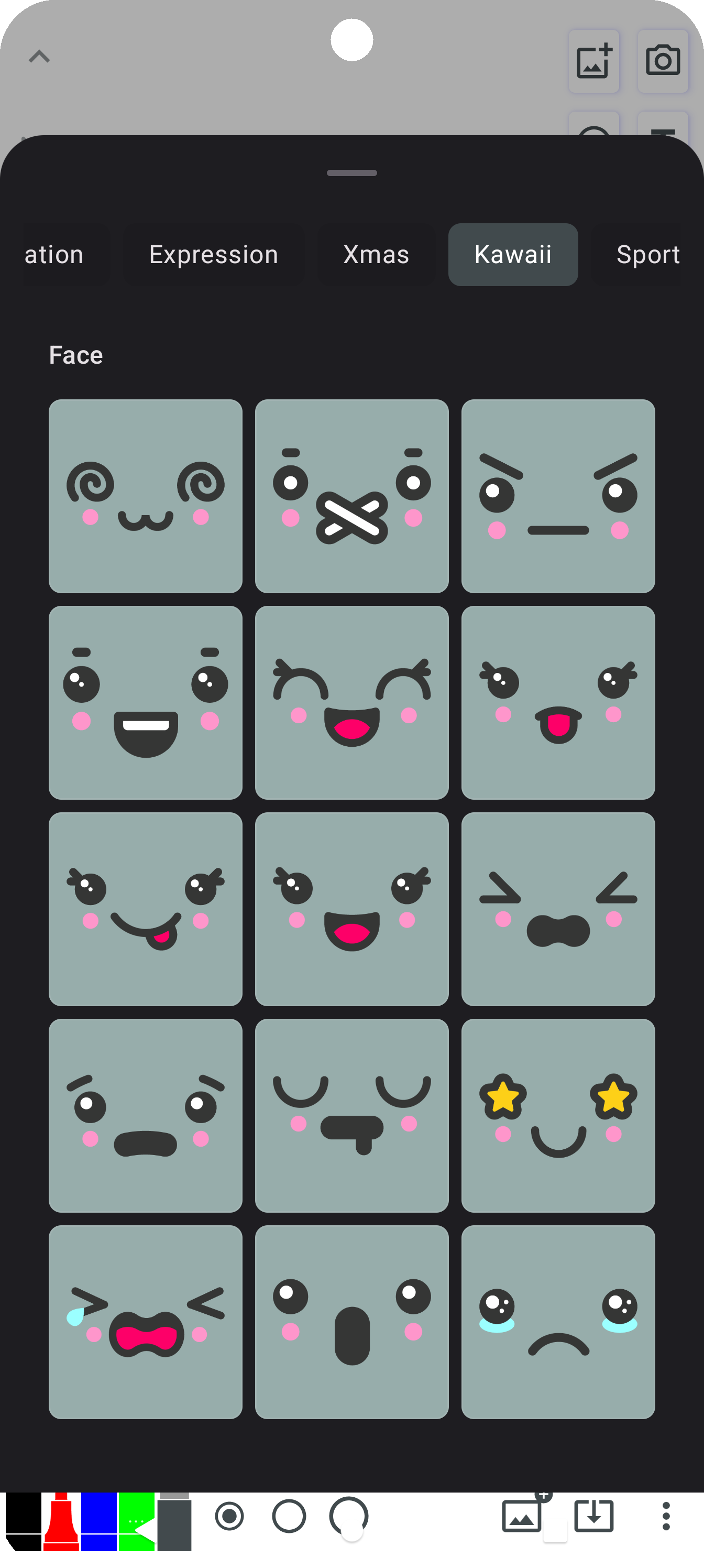Image resolution: width=704 pixels, height=1568 pixels.
Task: Choose the crying open-mouth face with teardrop
Action: [146, 1322]
